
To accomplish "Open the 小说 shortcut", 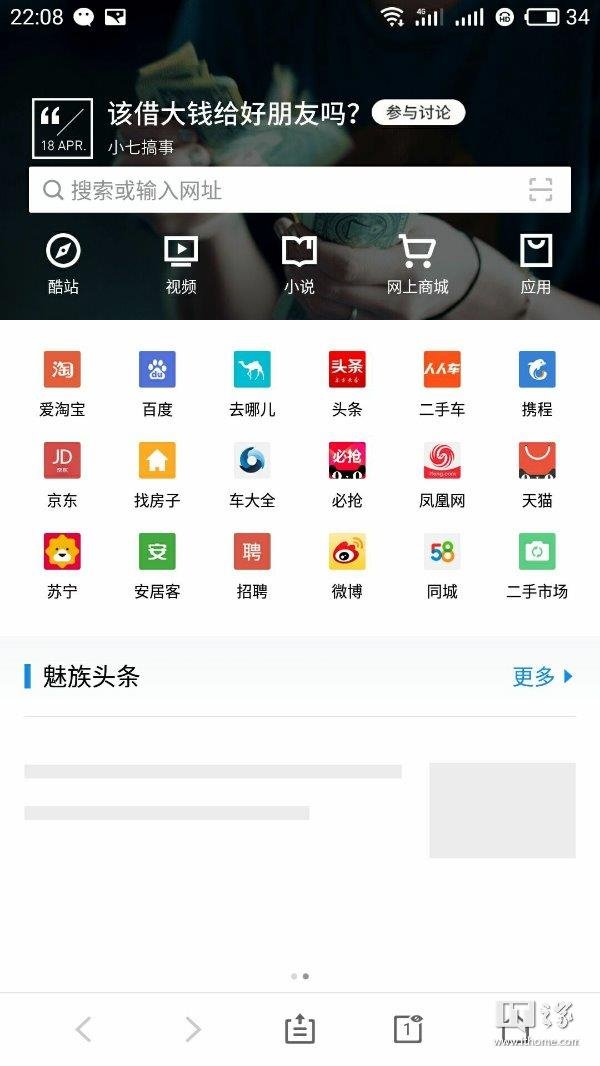I will 299,262.
